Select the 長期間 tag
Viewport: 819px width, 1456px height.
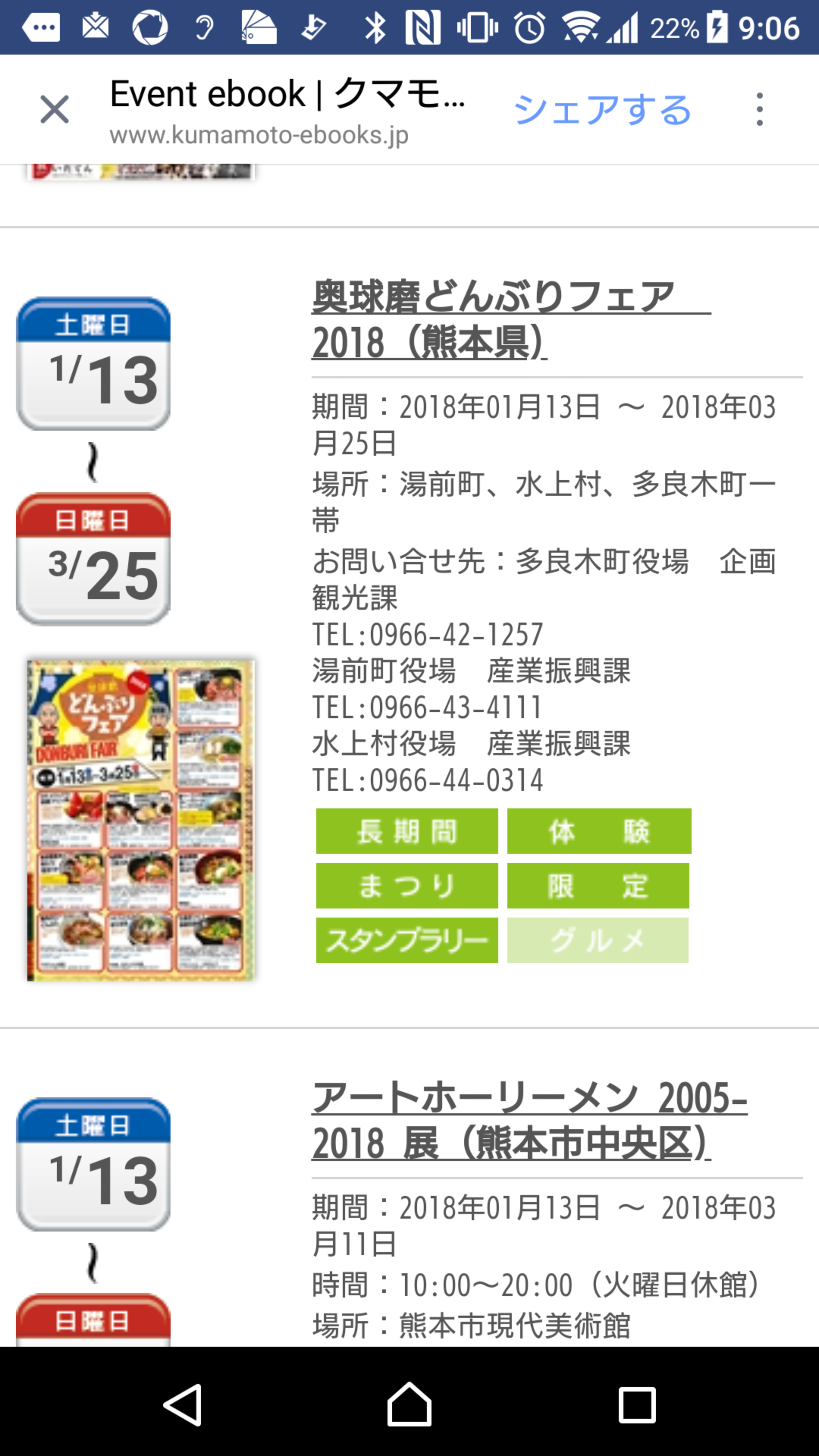406,831
